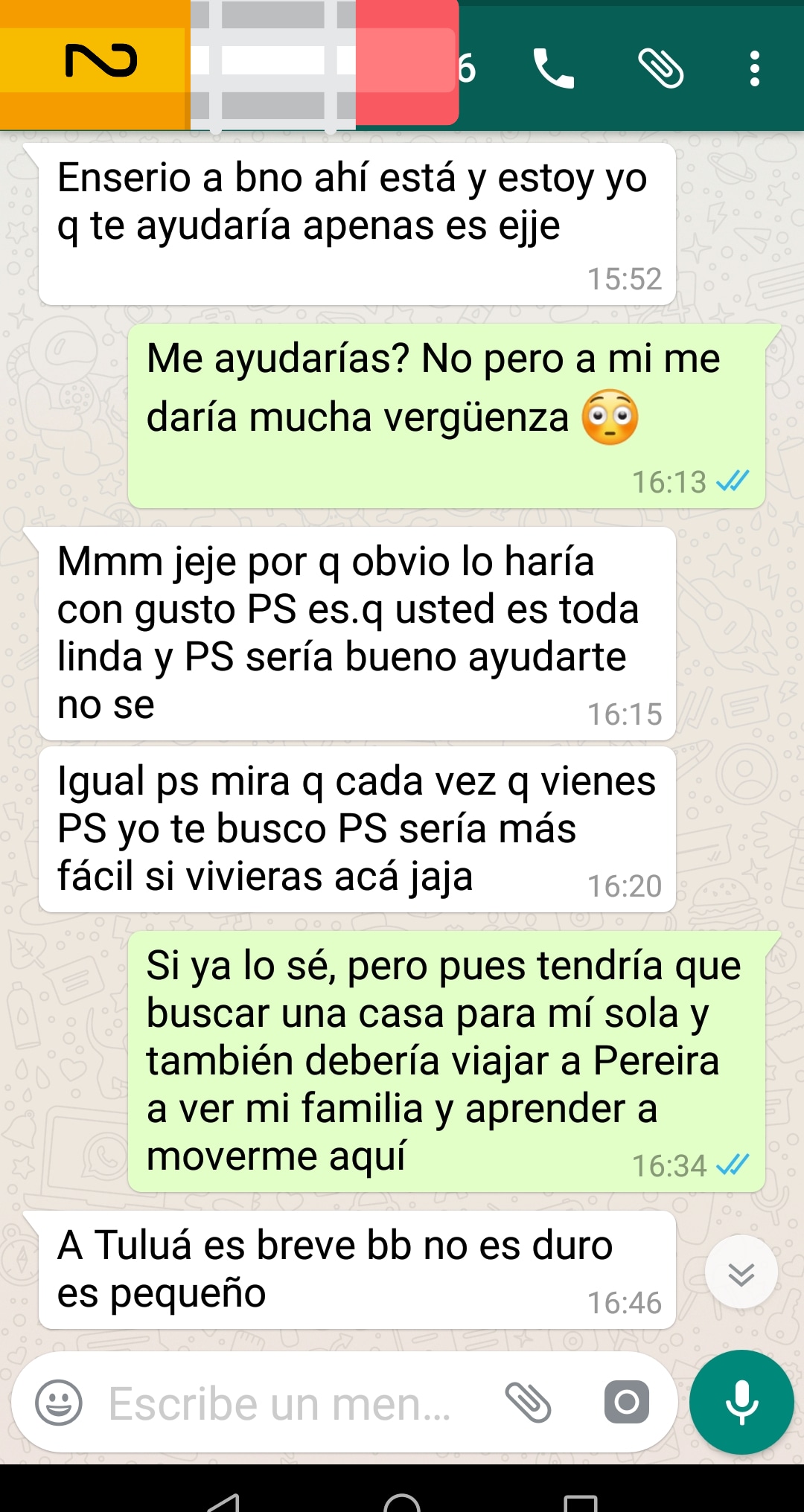The width and height of the screenshot is (804, 1512).
Task: Jump to latest messages with down arrow
Action: (x=741, y=1273)
